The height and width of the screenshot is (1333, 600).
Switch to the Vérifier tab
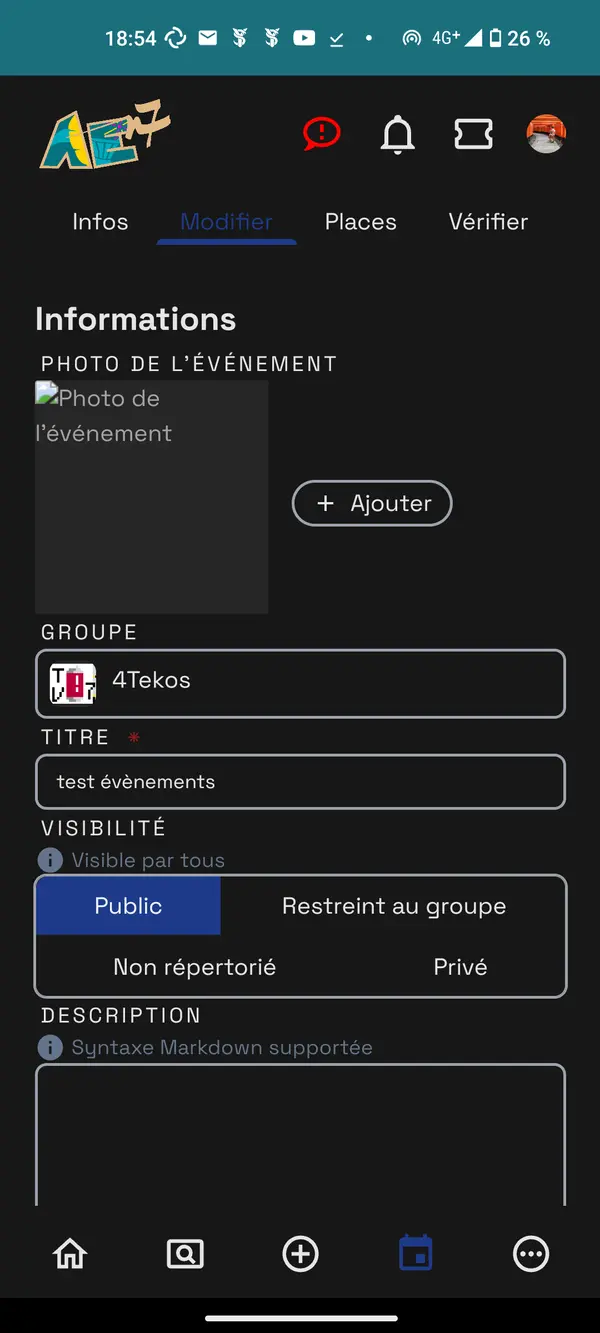pos(488,222)
